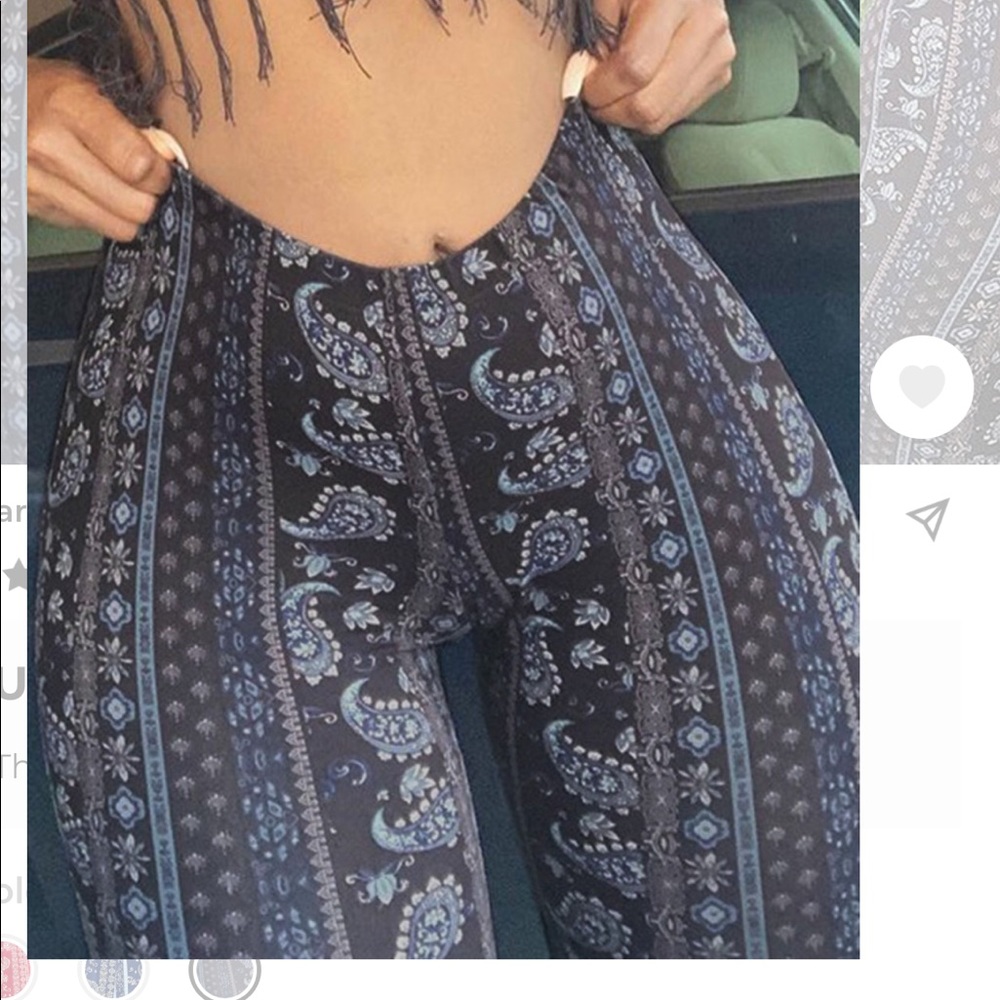Viewport: 1000px width, 1000px height.
Task: Pick the gray pattern color swatch
Action: pos(224,975)
